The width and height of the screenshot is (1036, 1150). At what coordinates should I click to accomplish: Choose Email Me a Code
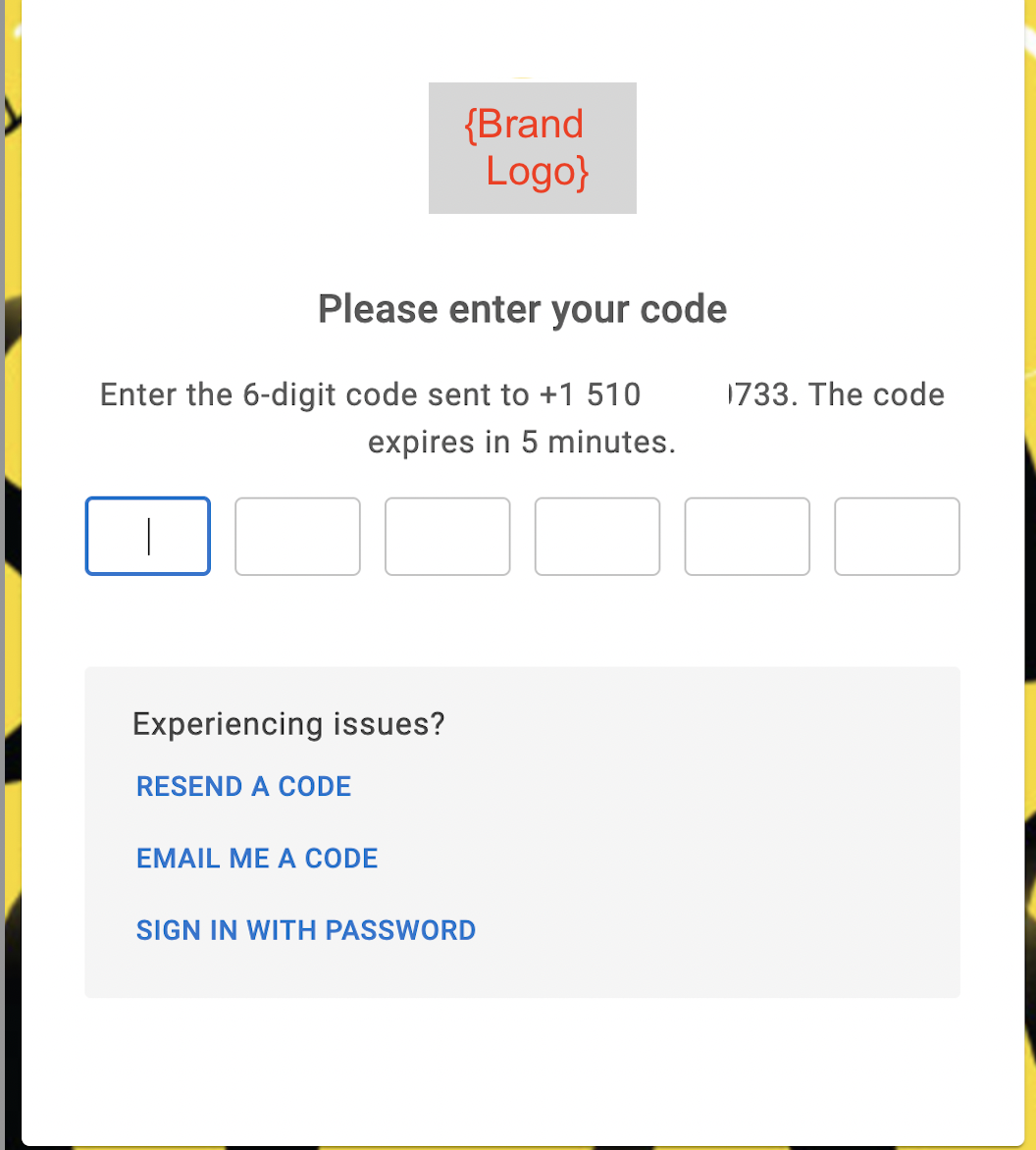coord(257,858)
